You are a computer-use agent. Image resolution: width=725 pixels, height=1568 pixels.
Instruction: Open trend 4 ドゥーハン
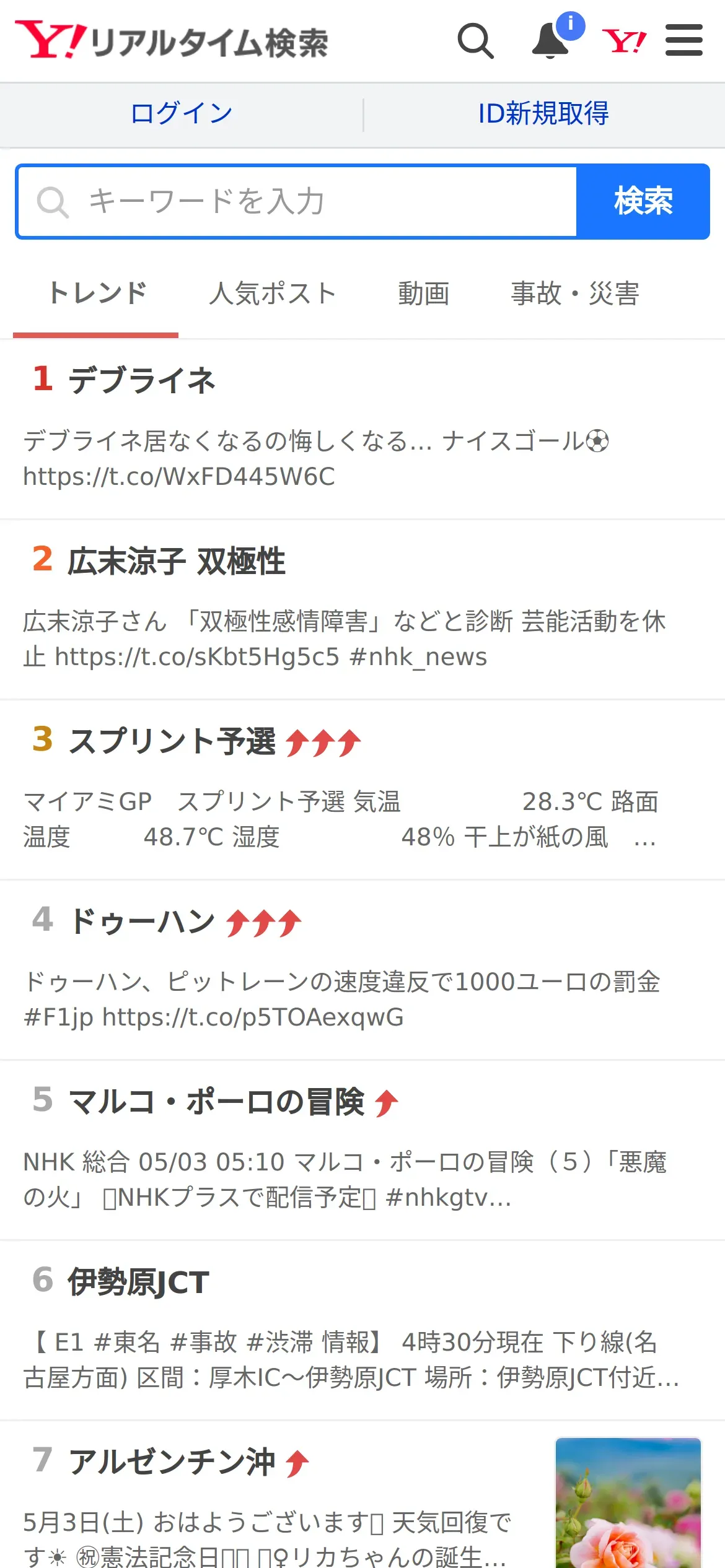[x=362, y=970]
